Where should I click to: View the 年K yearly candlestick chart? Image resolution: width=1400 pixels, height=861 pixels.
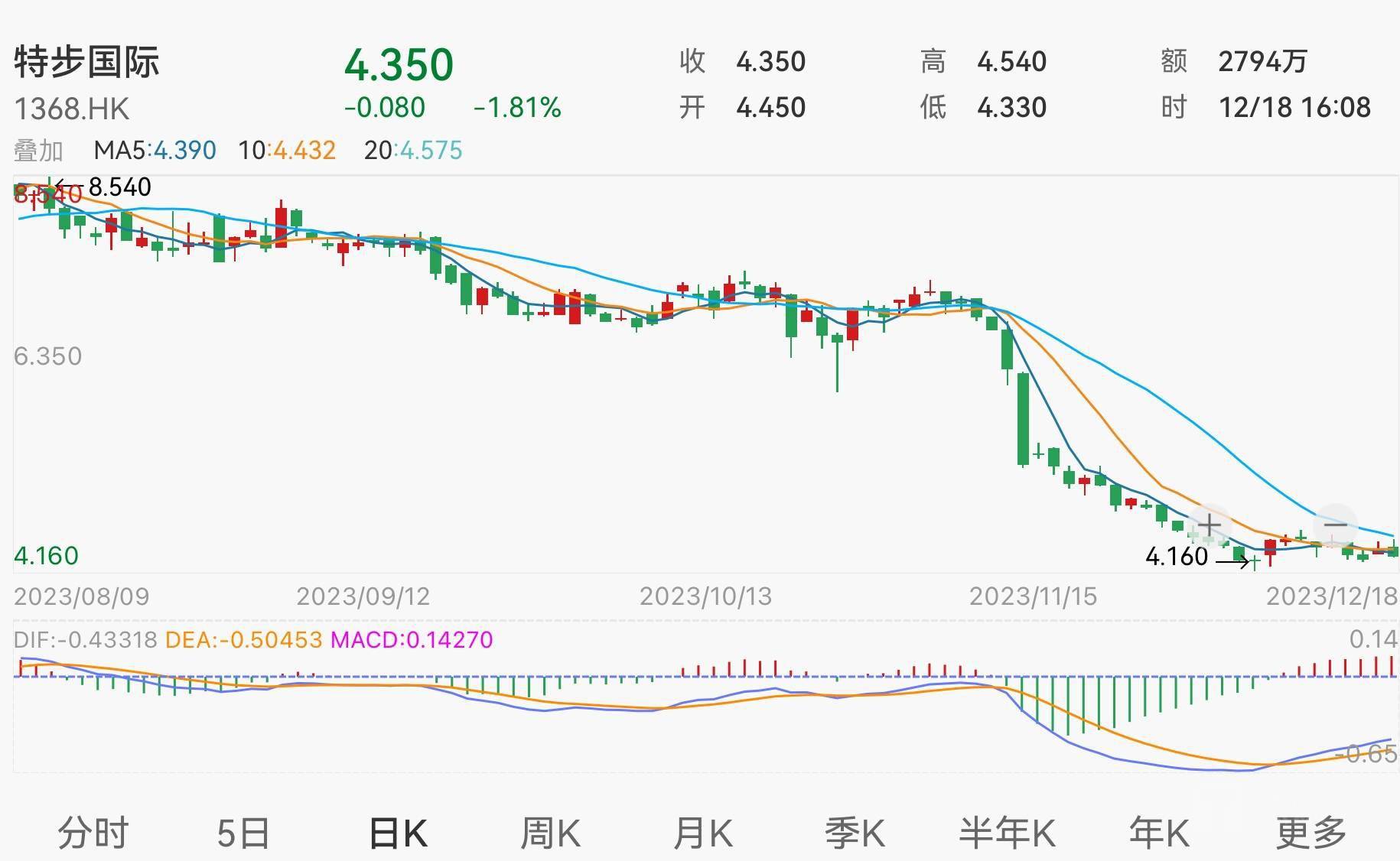1159,833
